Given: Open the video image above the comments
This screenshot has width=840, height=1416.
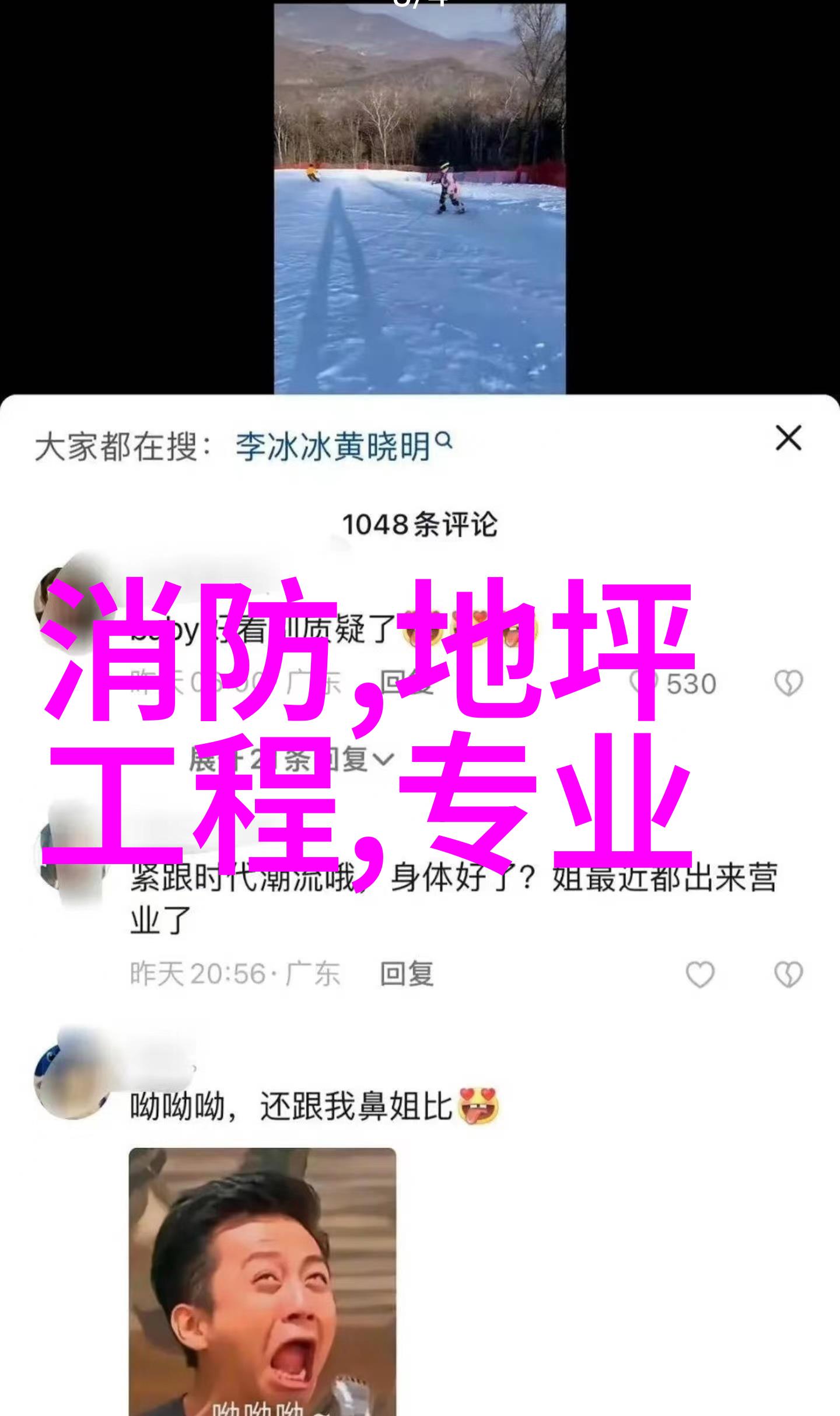Looking at the screenshot, I should (x=419, y=198).
